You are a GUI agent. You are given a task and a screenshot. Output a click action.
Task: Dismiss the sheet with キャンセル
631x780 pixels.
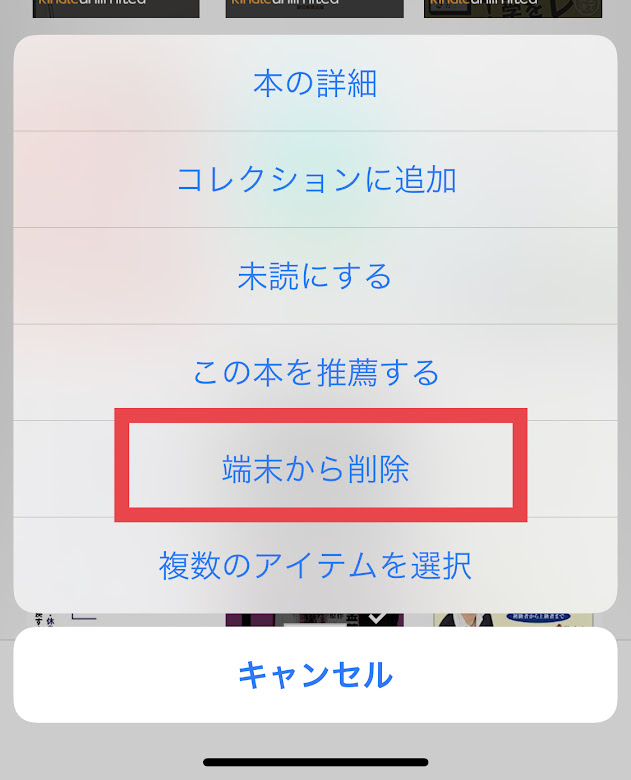(315, 675)
